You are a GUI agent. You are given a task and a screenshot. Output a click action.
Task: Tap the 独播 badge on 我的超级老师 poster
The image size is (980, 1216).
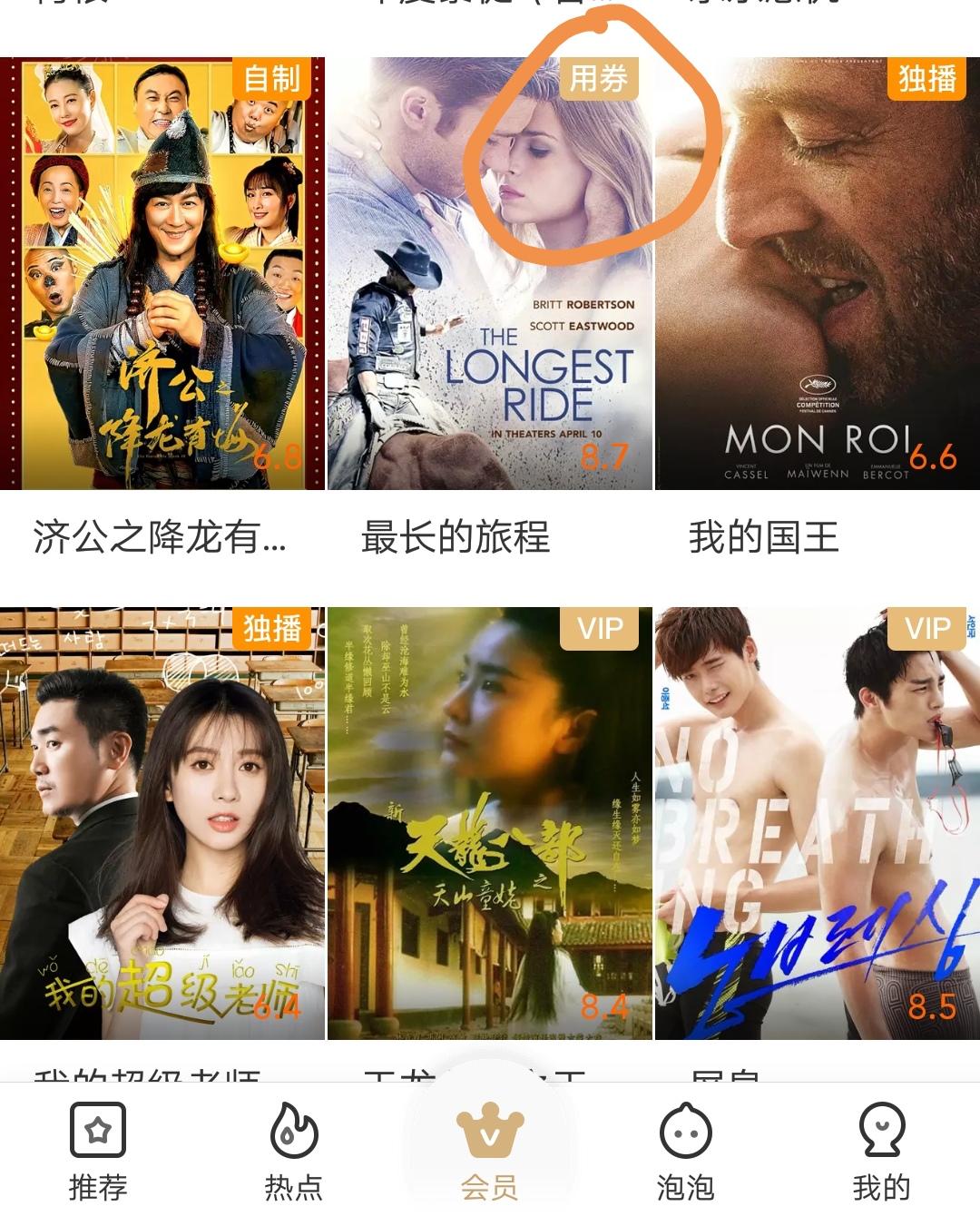point(272,630)
